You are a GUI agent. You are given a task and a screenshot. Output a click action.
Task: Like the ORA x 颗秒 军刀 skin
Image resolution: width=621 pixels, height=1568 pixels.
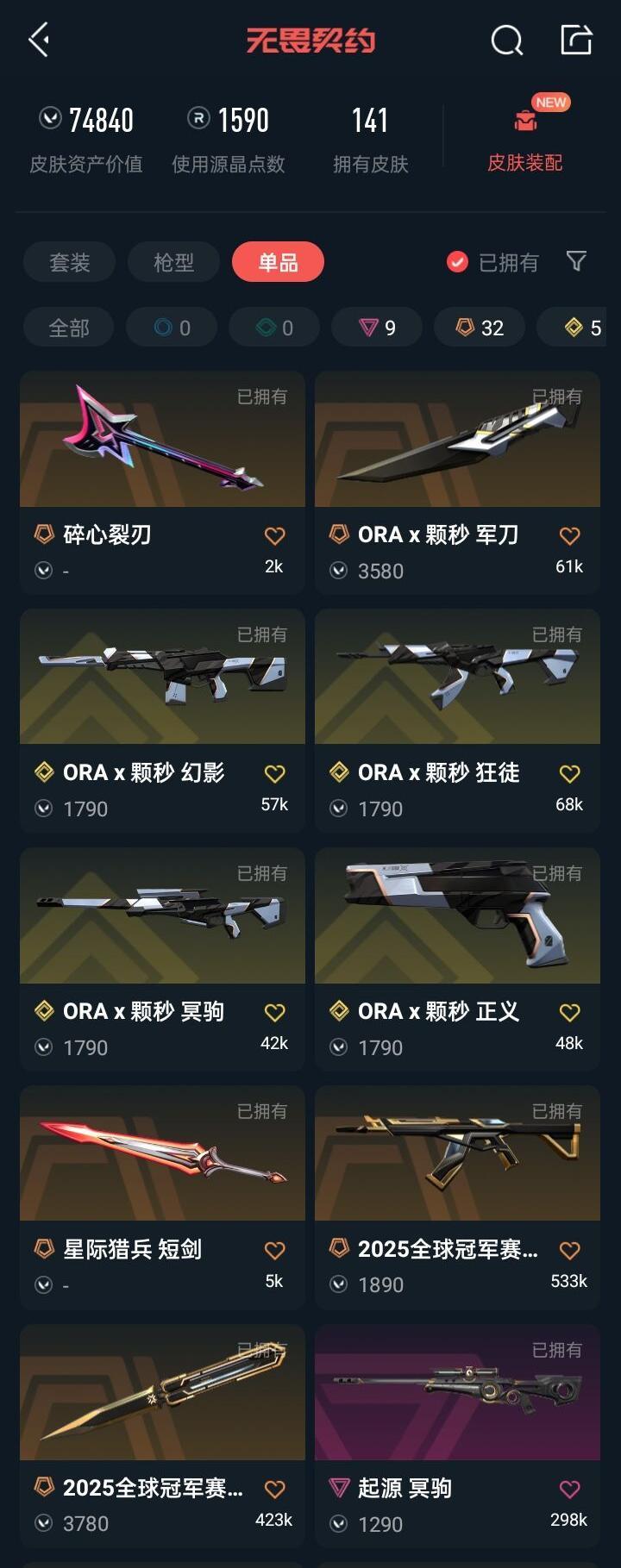(x=569, y=536)
